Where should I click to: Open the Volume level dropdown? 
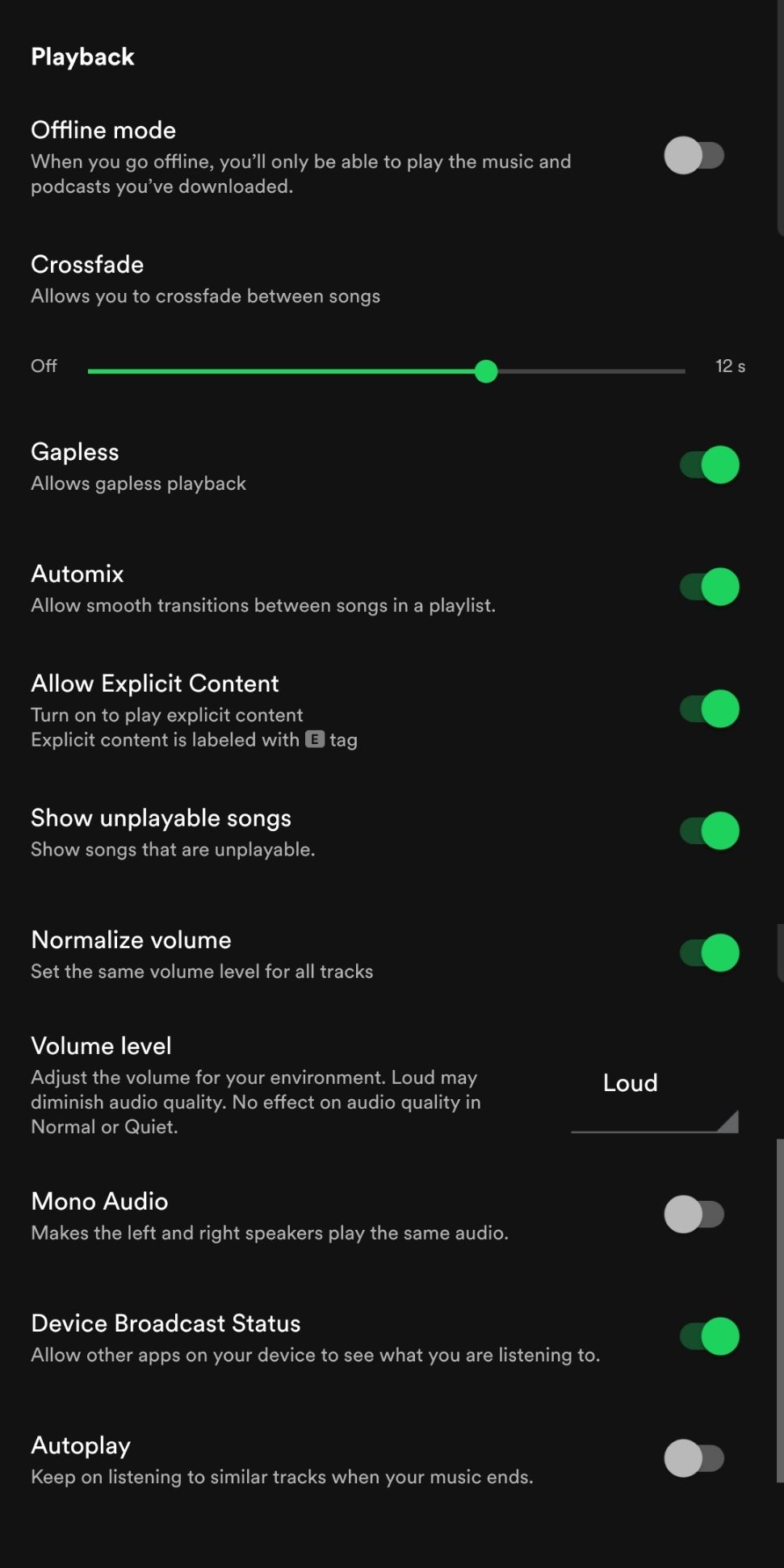click(x=655, y=1093)
